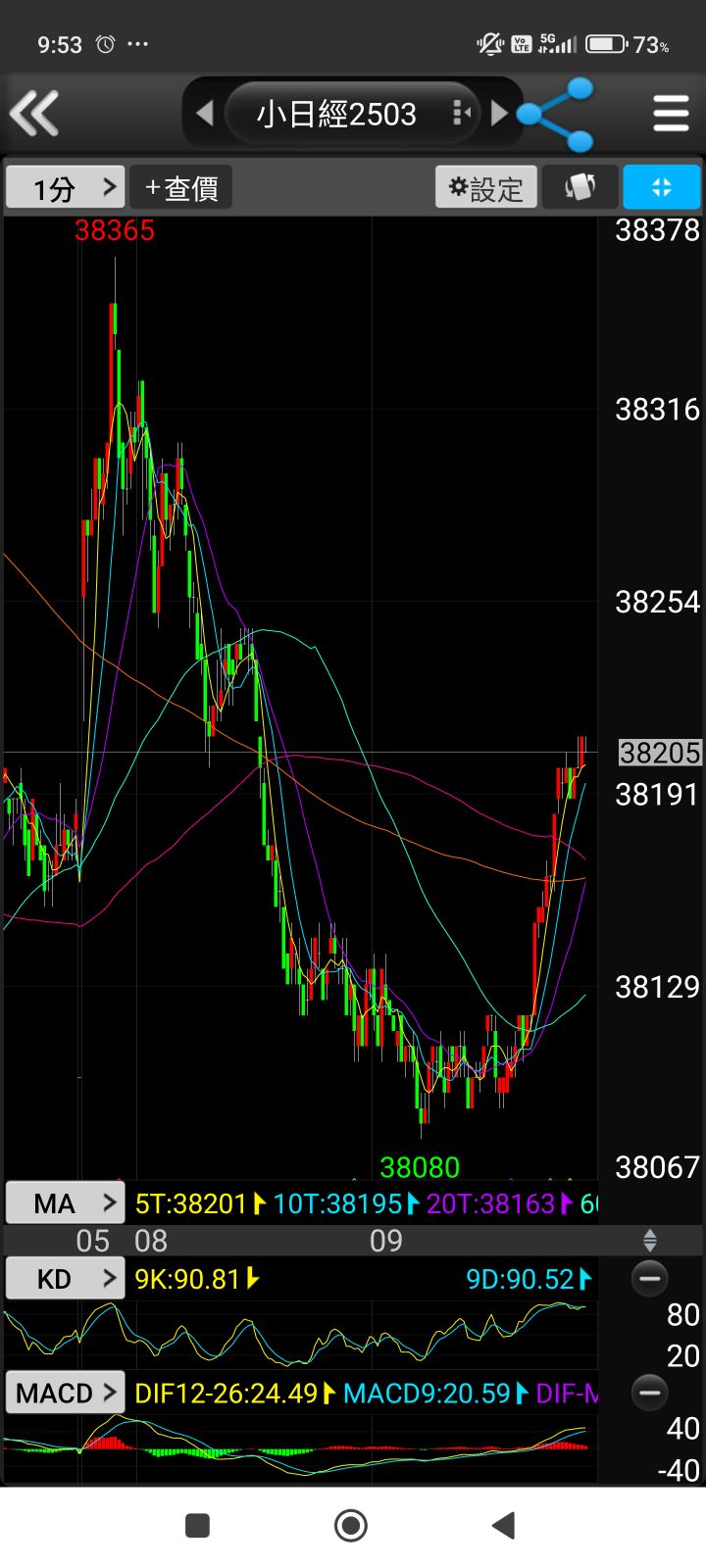Open the 1分 timeframe dropdown

pyautogui.click(x=64, y=187)
